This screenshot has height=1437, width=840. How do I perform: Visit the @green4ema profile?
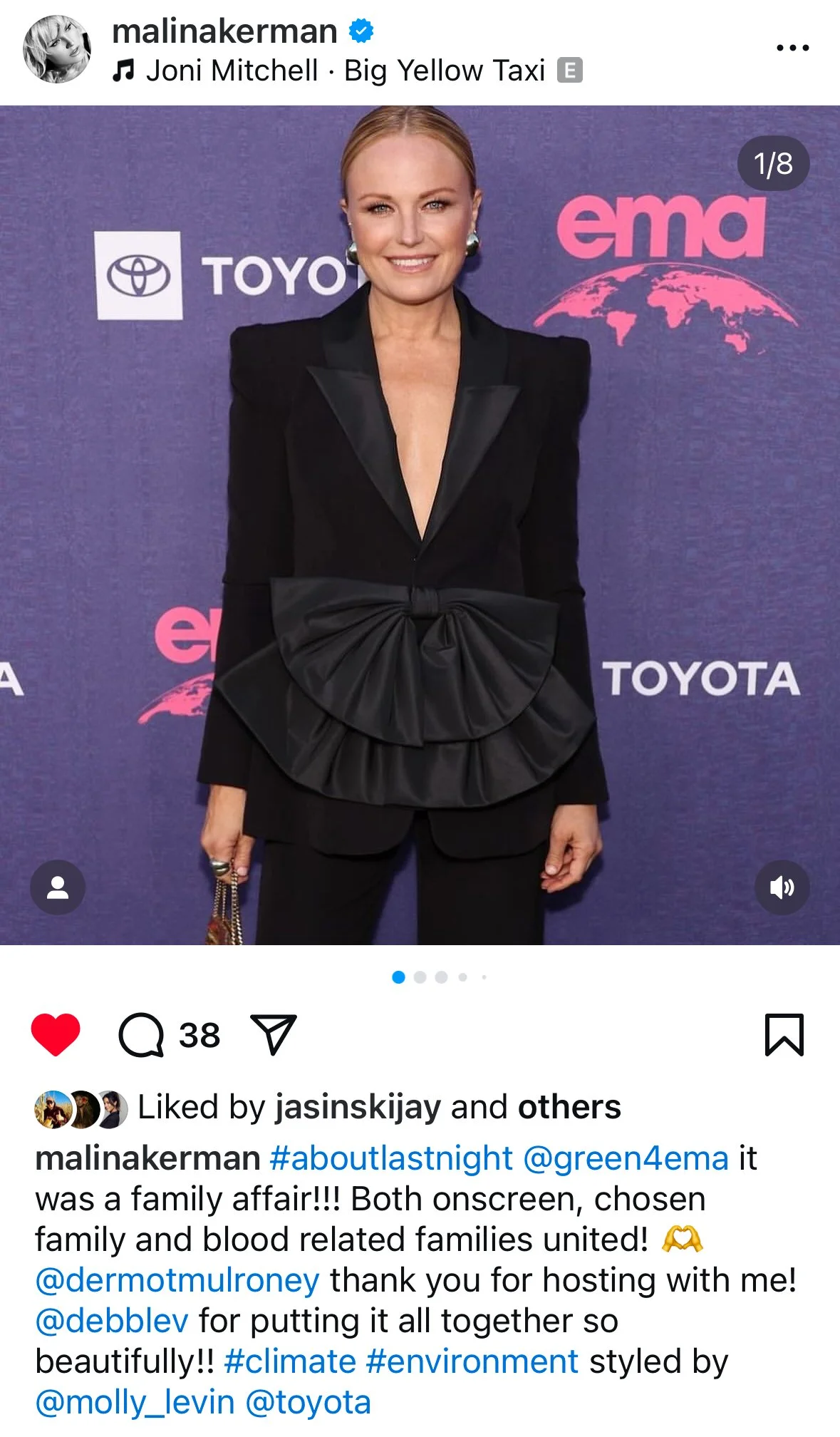pos(626,1158)
